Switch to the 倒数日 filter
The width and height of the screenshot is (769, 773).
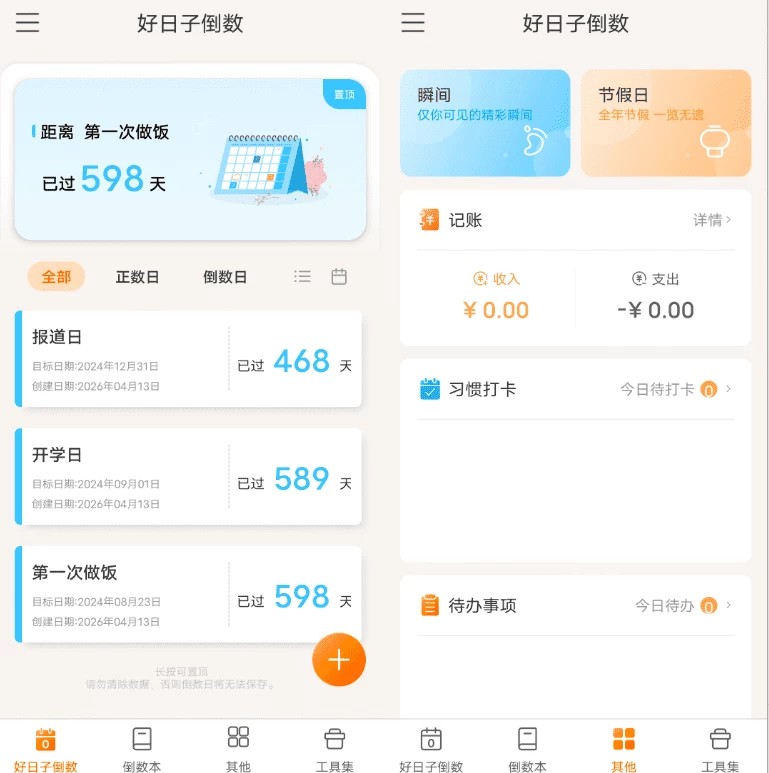[225, 277]
